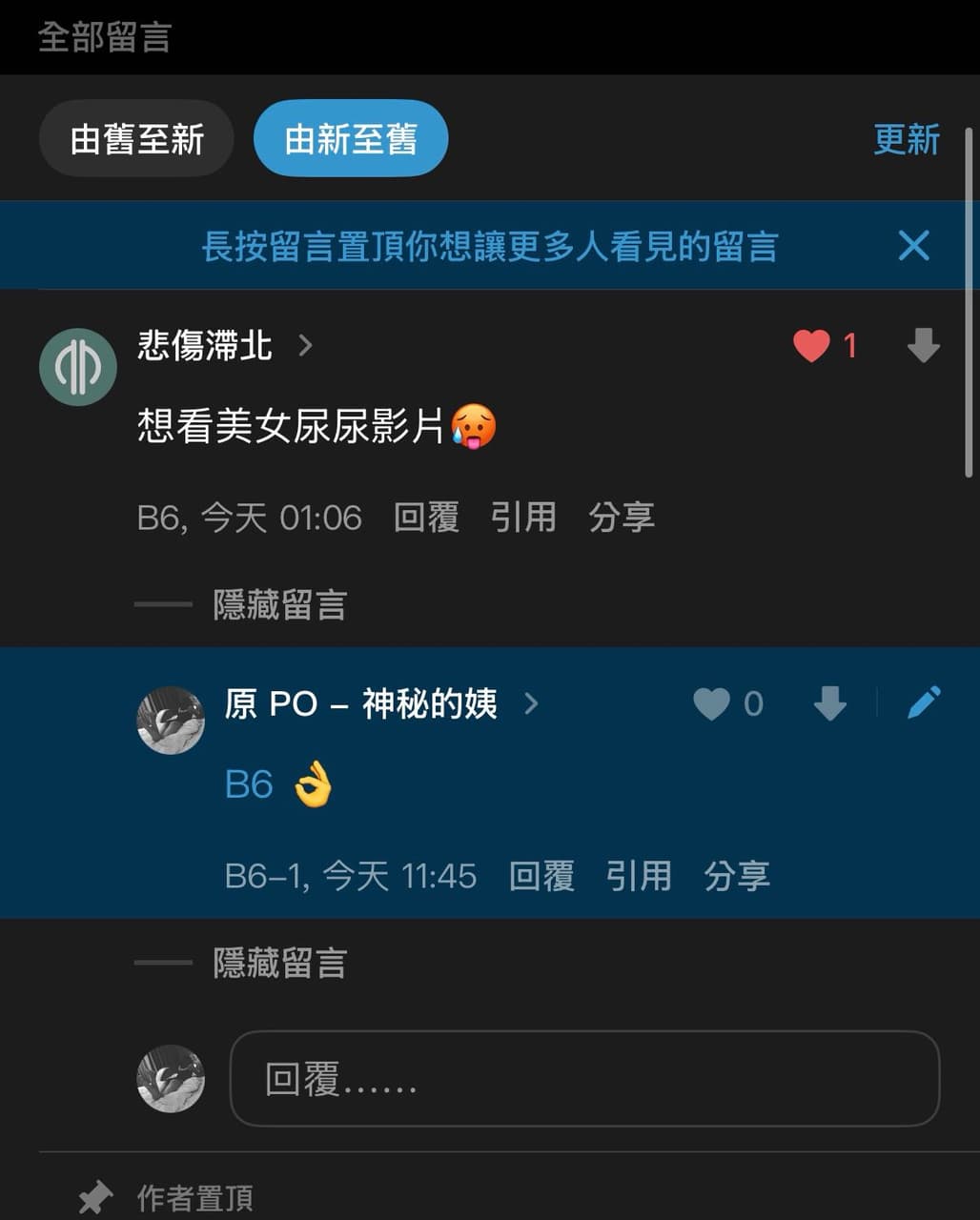
Task: Focus the 回覆 reply text field
Action: tap(584, 1079)
